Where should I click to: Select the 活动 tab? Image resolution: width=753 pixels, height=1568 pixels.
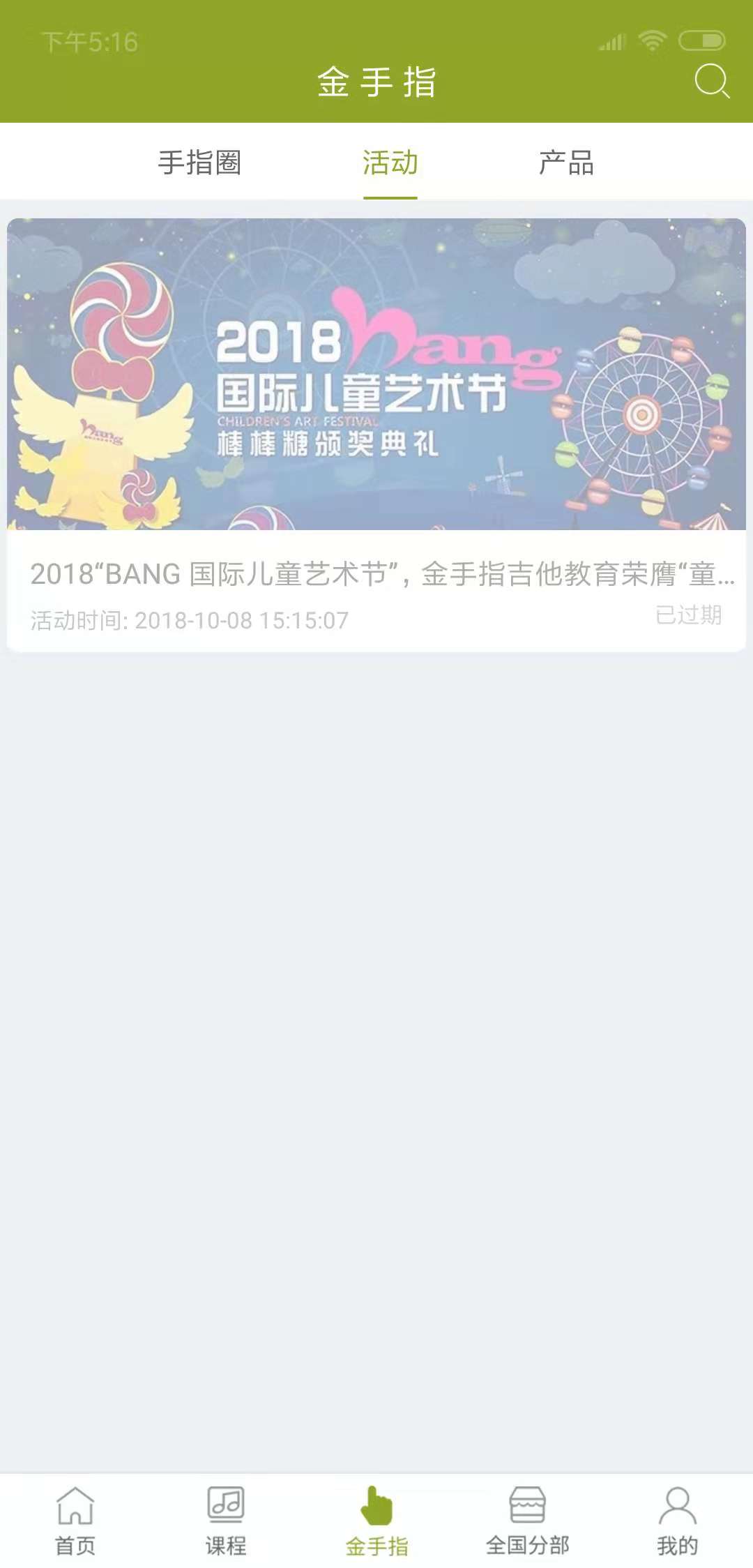[390, 163]
